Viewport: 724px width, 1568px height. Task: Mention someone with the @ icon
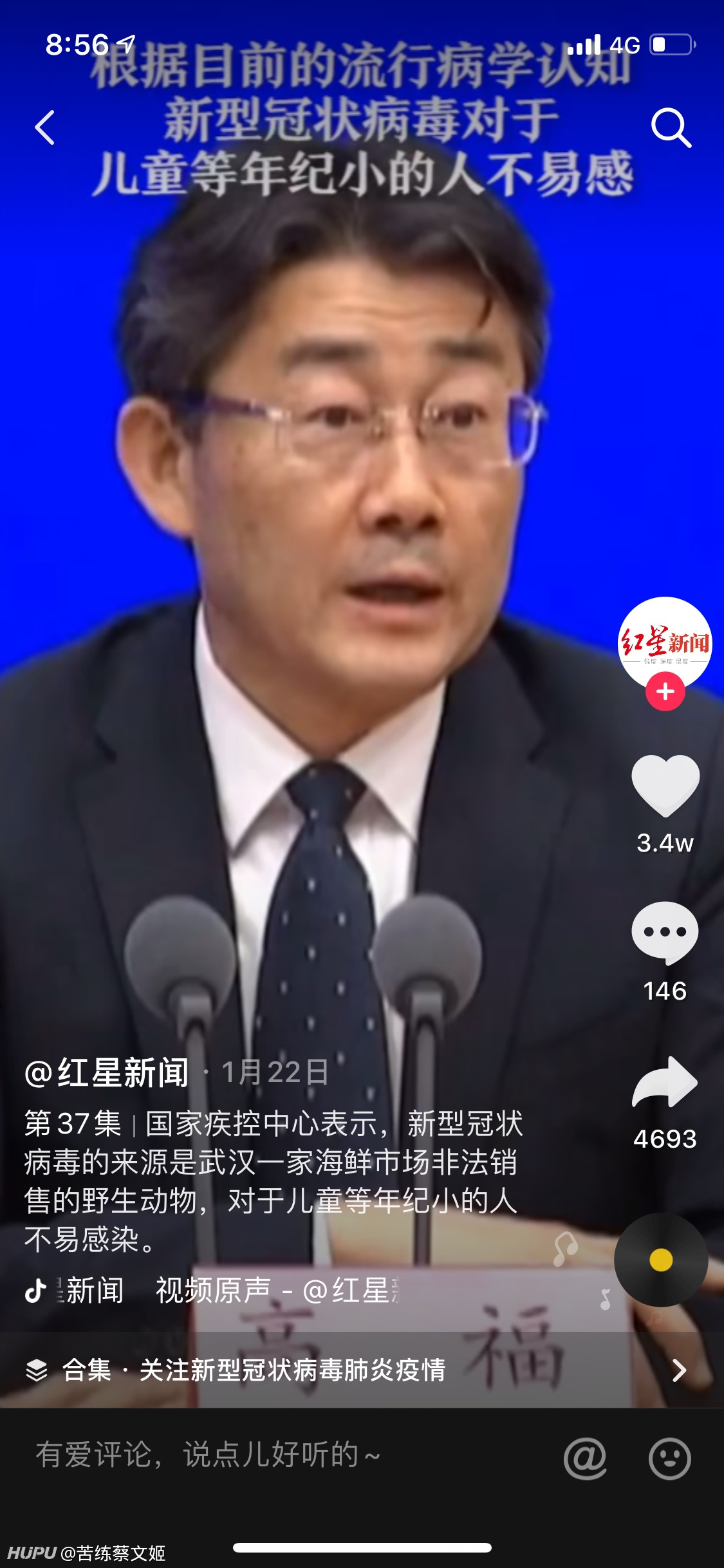point(585,1458)
